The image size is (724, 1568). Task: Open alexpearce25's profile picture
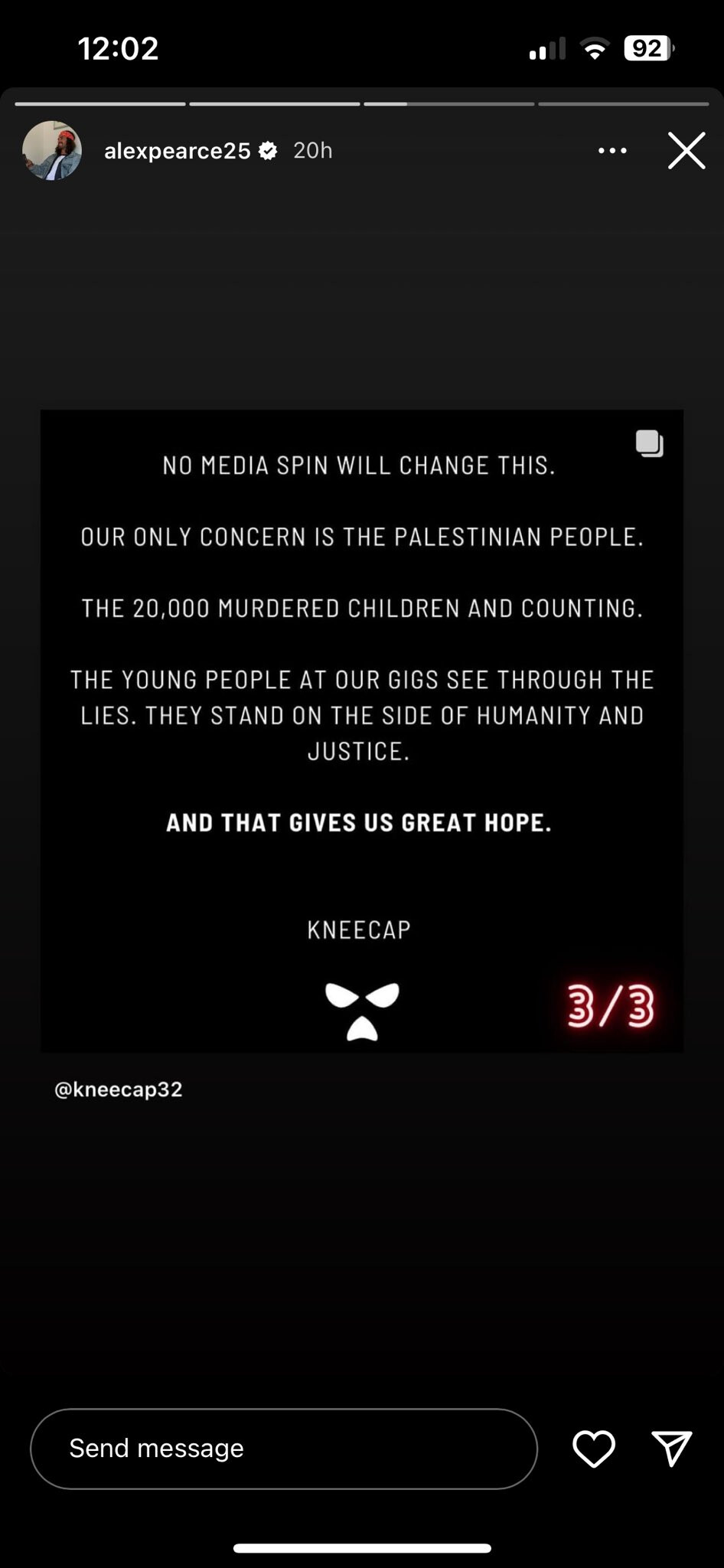[52, 150]
